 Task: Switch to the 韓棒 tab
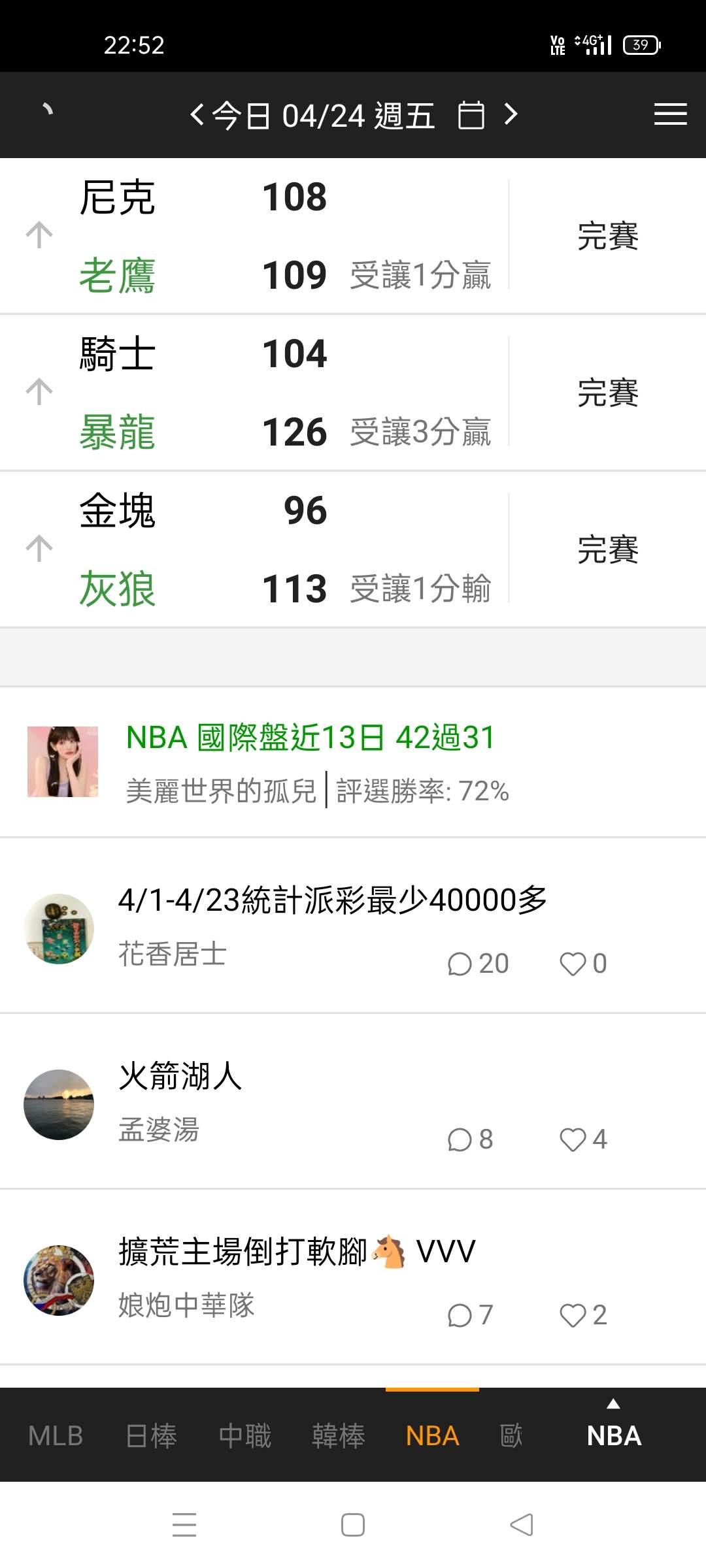[338, 1436]
